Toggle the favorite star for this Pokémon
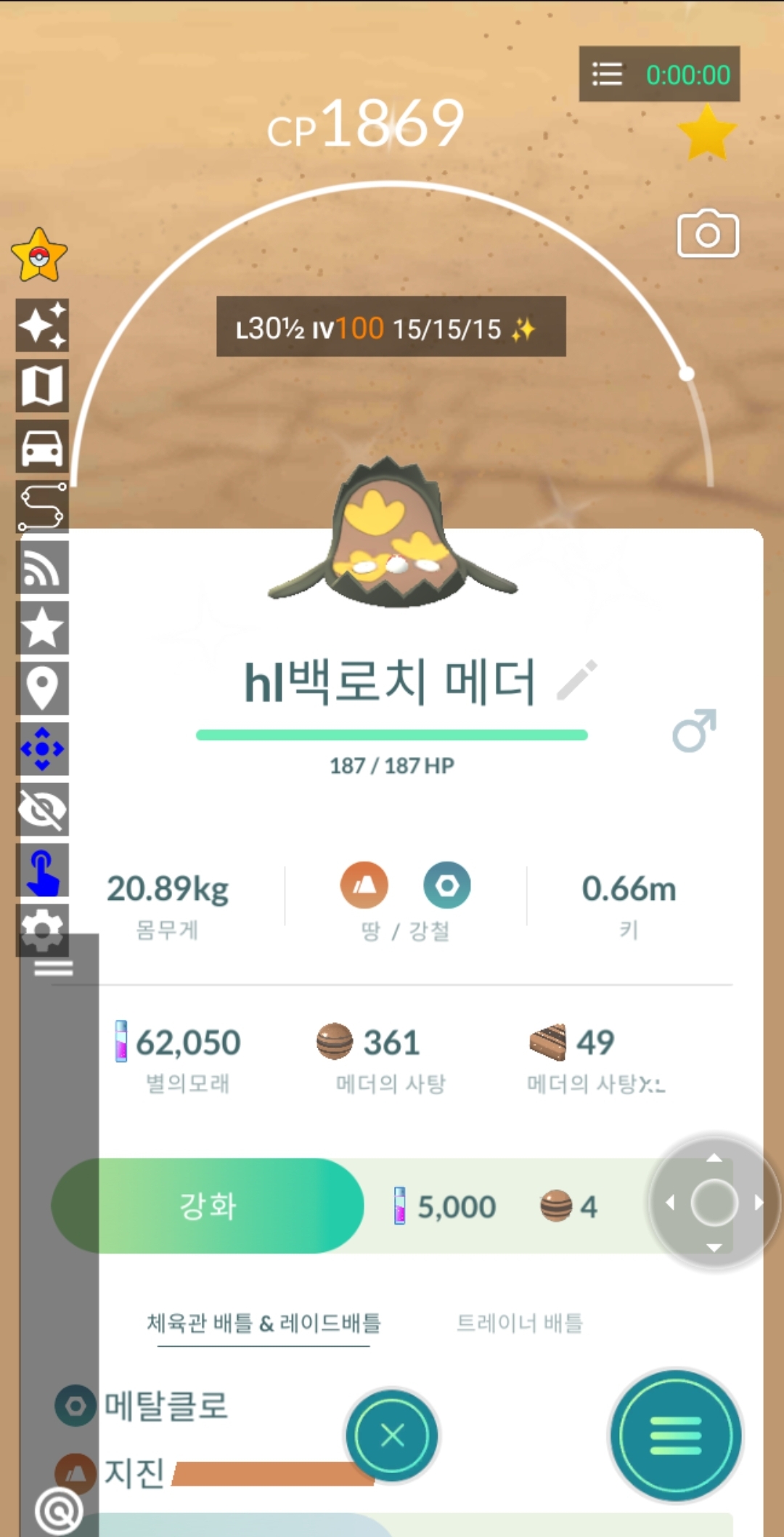The image size is (784, 1537). point(706,133)
